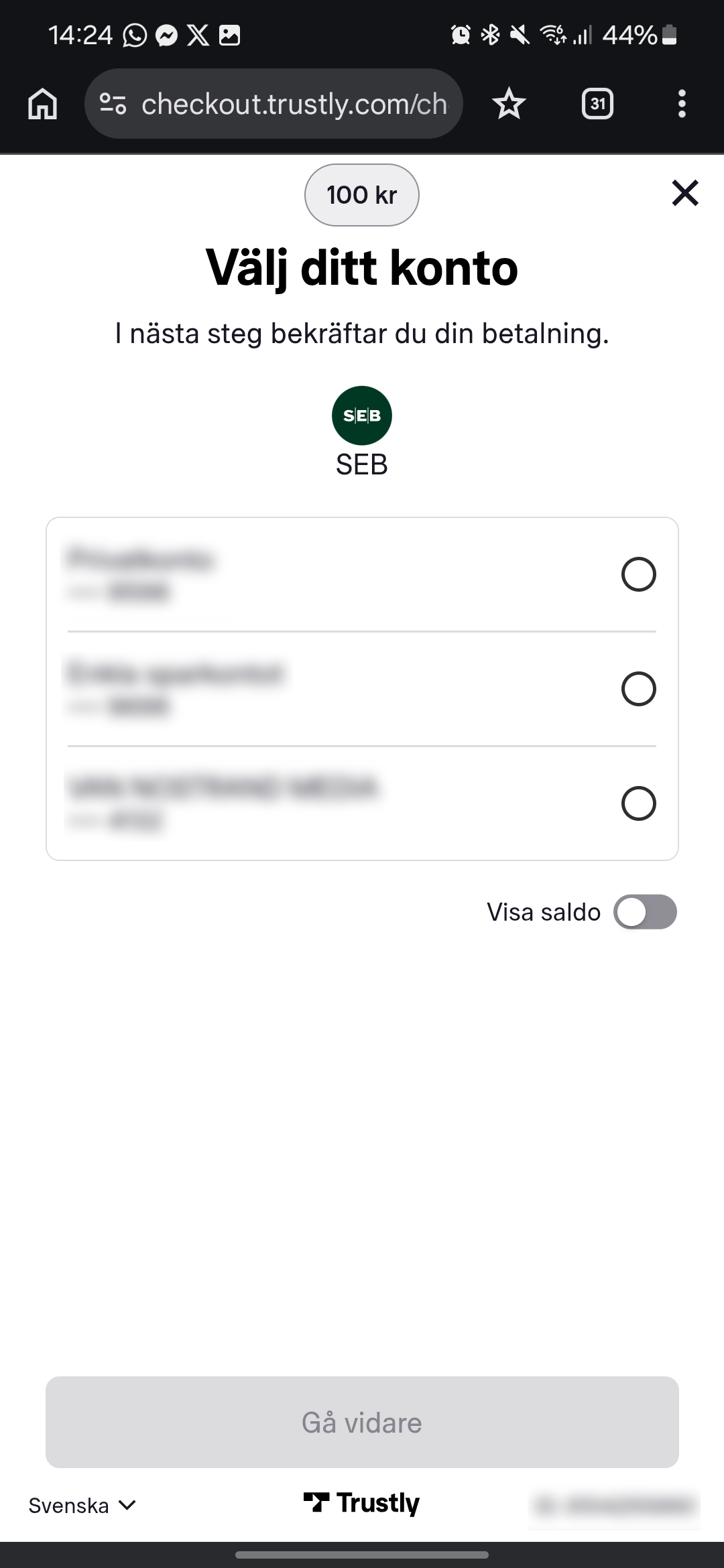
Task: Enable the Visa saldo toggle
Action: point(647,911)
